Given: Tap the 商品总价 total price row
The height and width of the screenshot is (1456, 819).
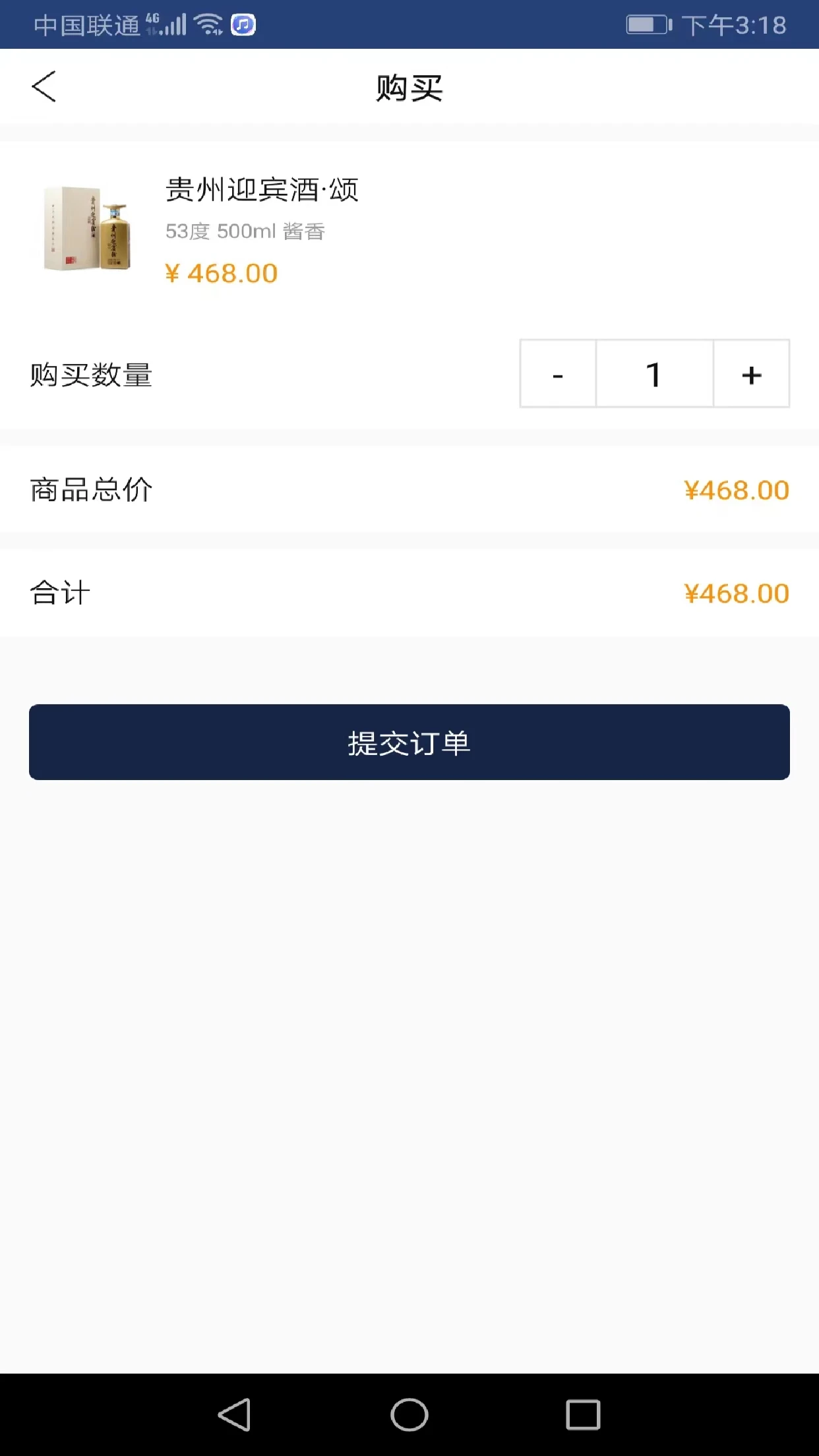Looking at the screenshot, I should (x=90, y=489).
